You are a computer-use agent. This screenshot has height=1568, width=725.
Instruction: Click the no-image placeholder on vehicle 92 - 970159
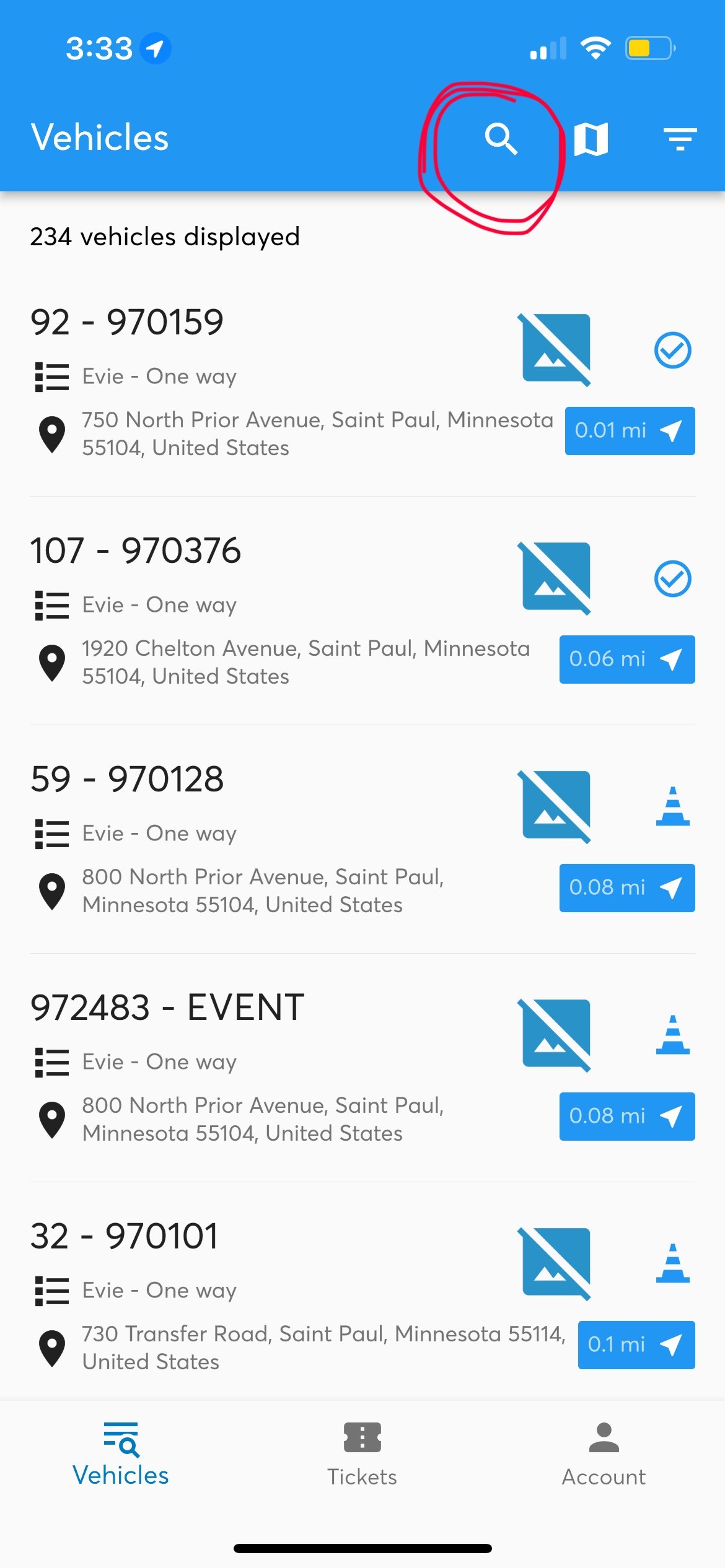point(555,348)
